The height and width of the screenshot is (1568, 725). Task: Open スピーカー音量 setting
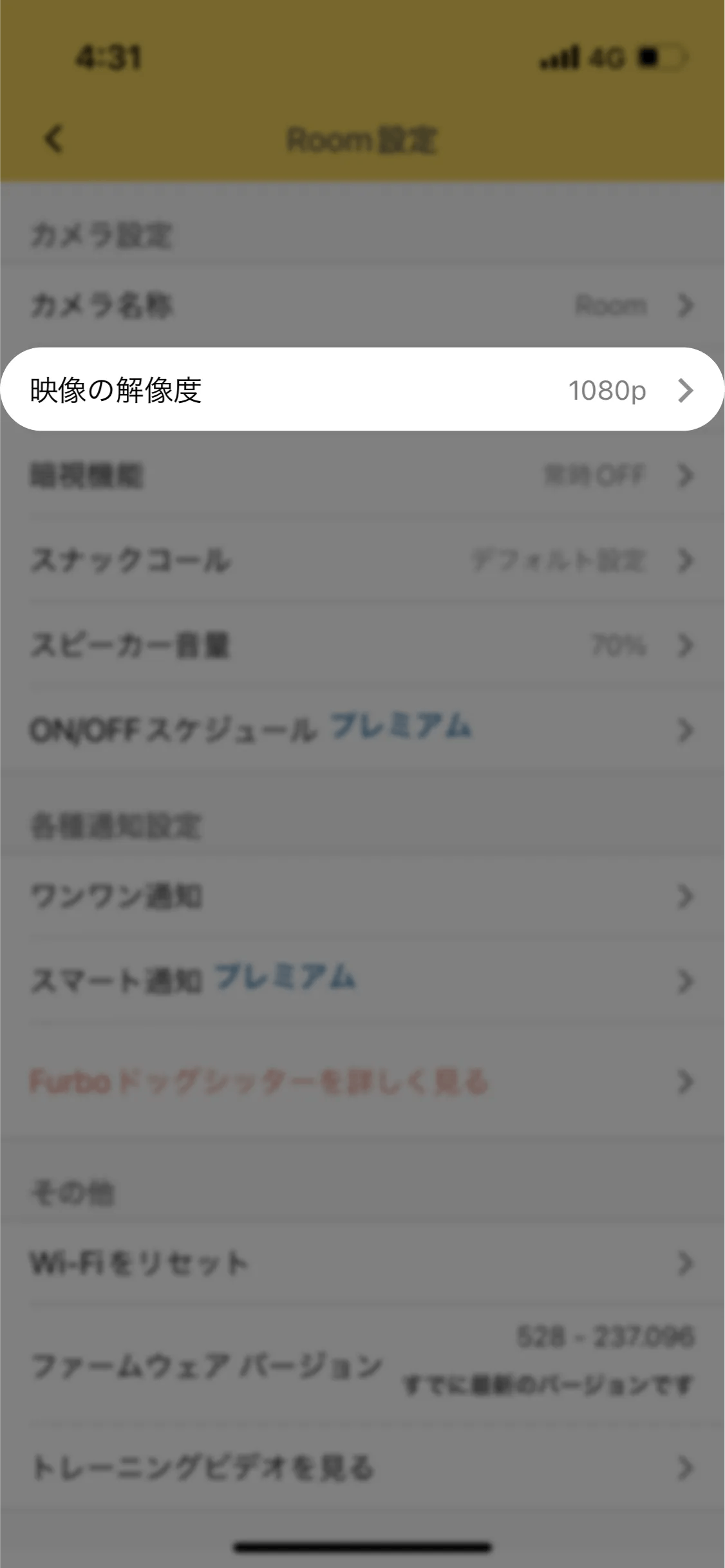point(362,644)
